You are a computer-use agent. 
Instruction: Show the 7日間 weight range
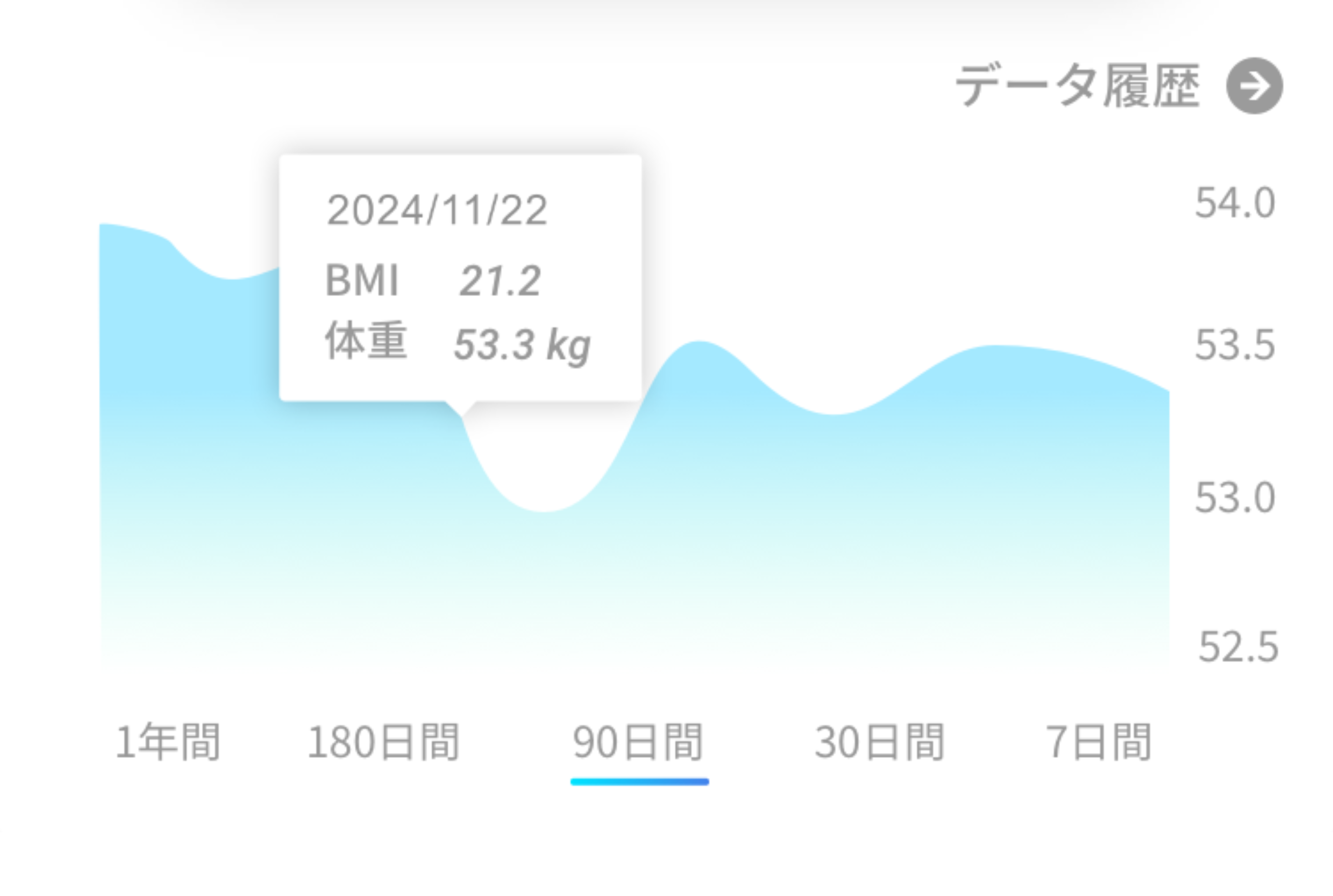pos(1098,742)
